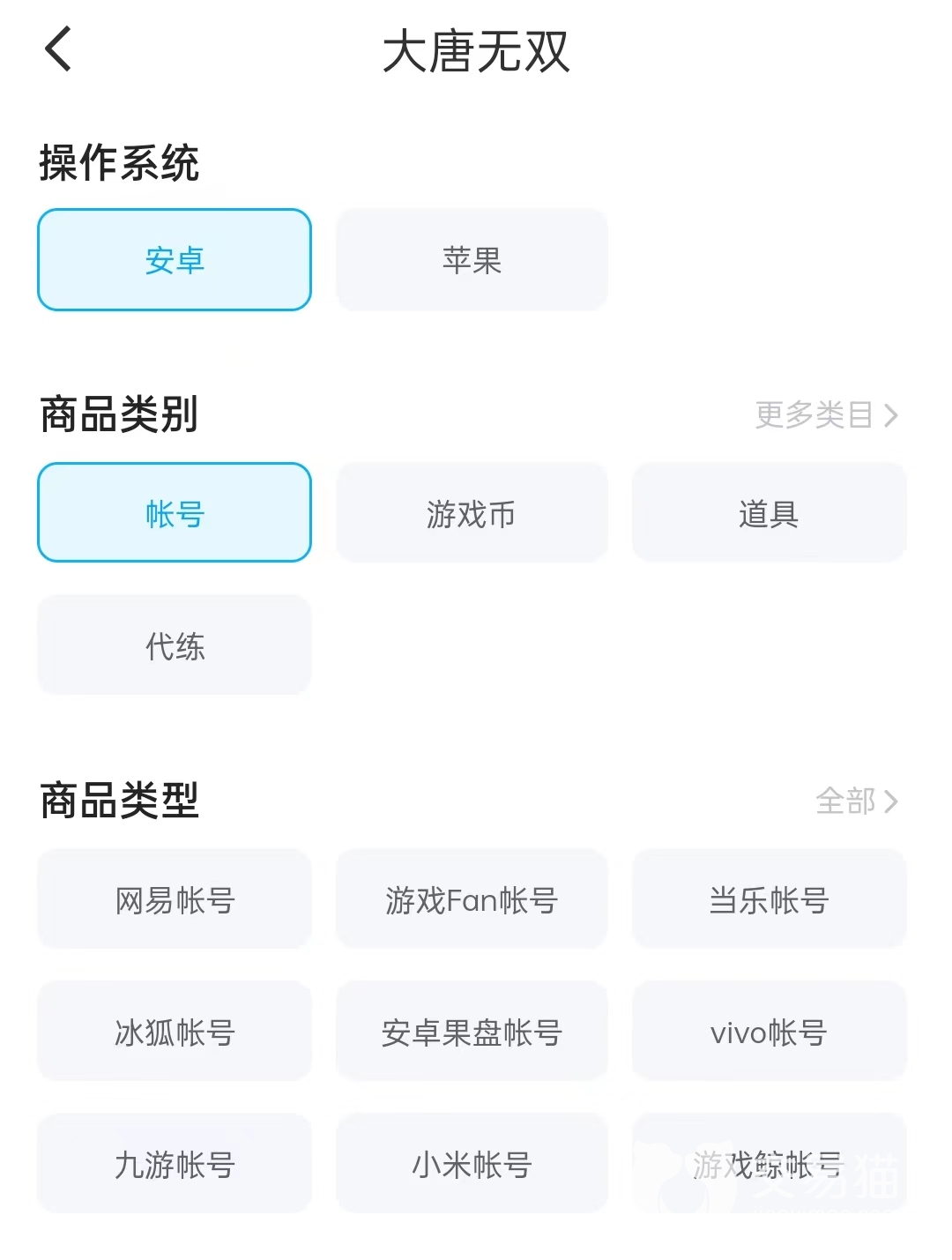Select 安卓 operating system
The width and height of the screenshot is (952, 1260).
click(x=175, y=260)
